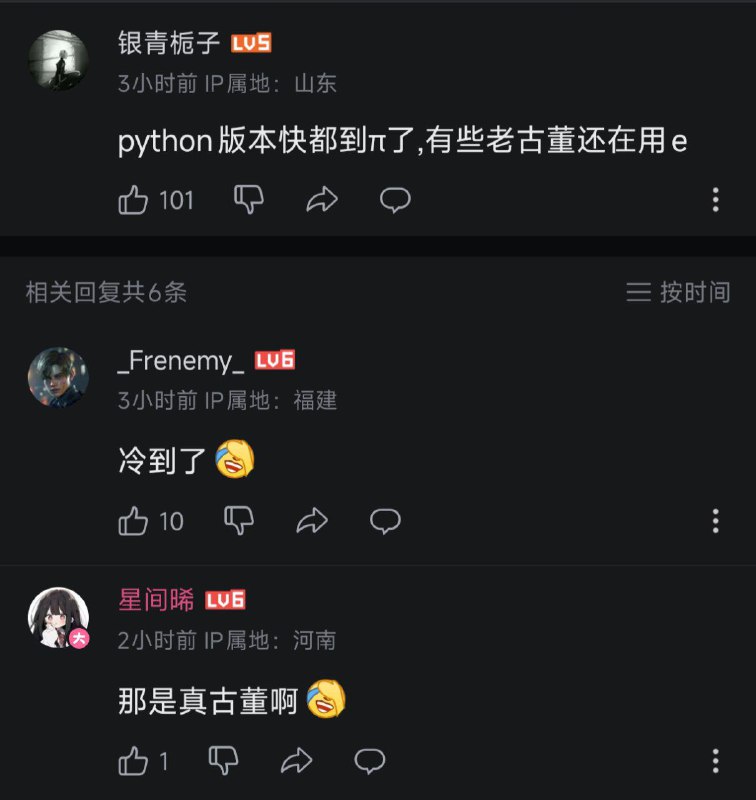Screen dimensions: 756x800
Task: Dislike 星间晞's reply
Action: coord(223,760)
